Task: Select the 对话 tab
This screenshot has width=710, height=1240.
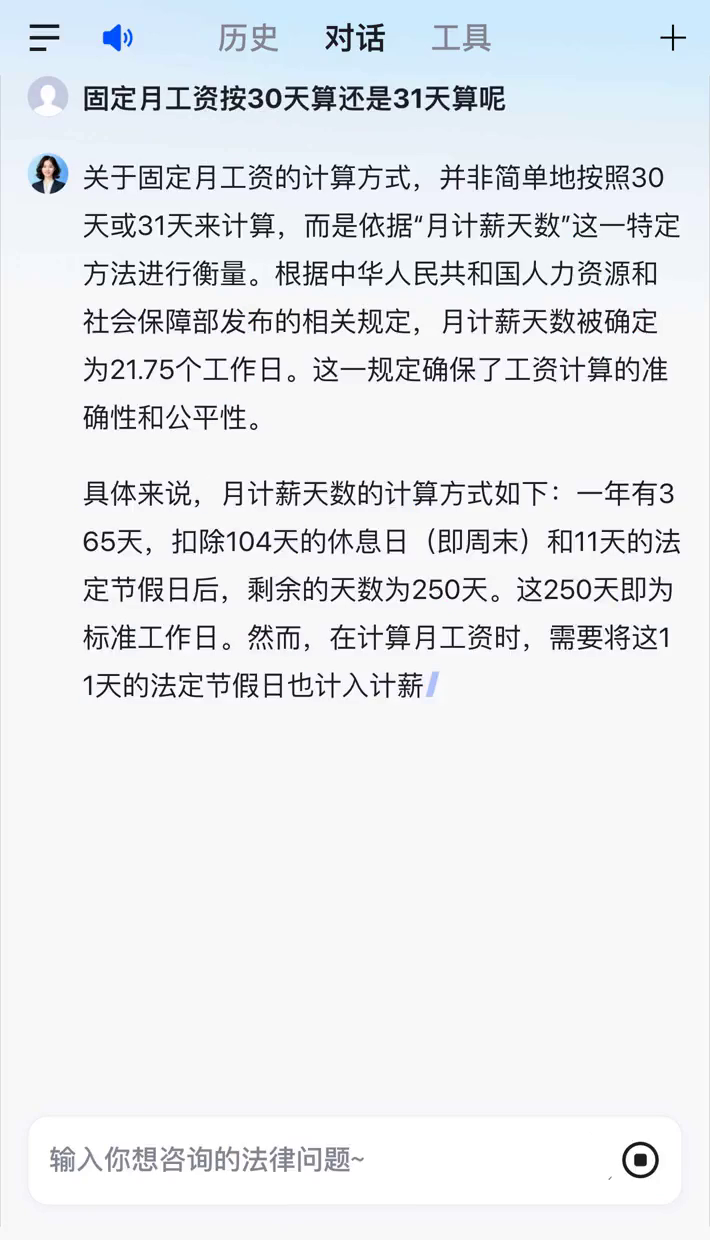Action: [355, 38]
